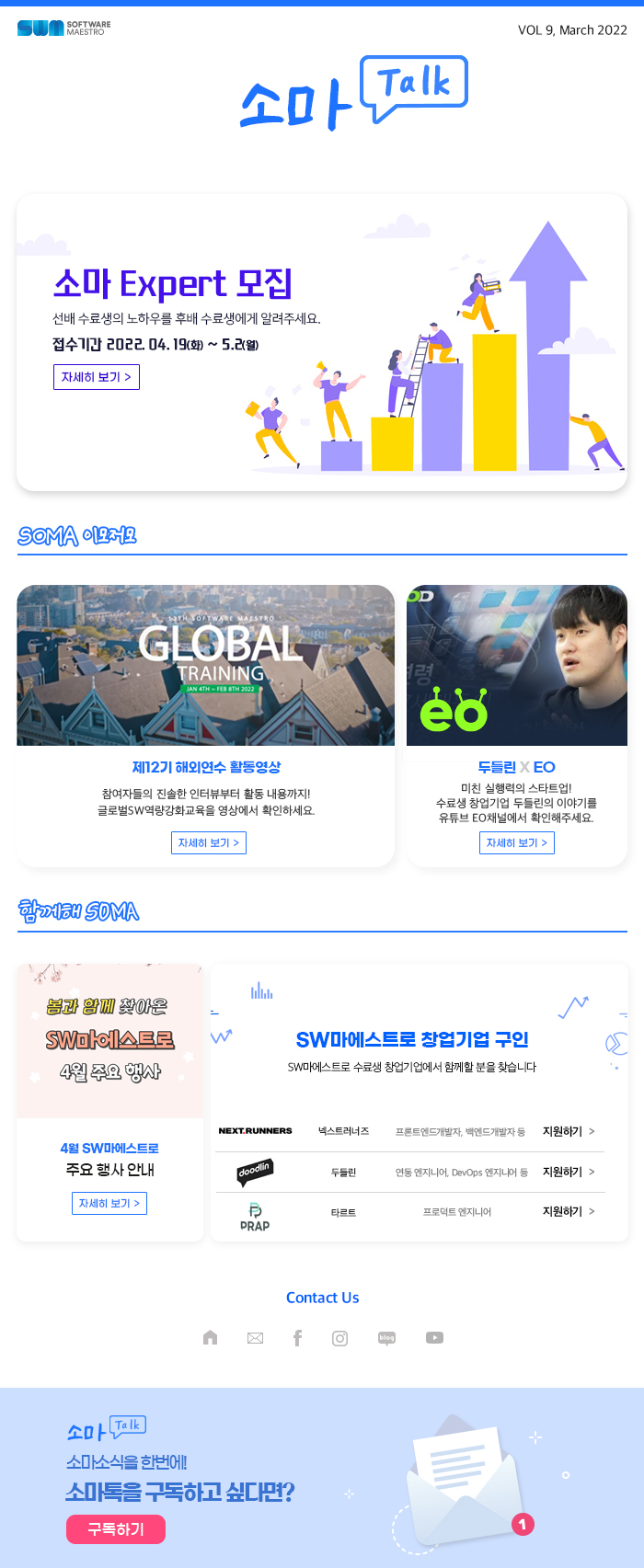Open the EO interview thumbnail

(516, 665)
